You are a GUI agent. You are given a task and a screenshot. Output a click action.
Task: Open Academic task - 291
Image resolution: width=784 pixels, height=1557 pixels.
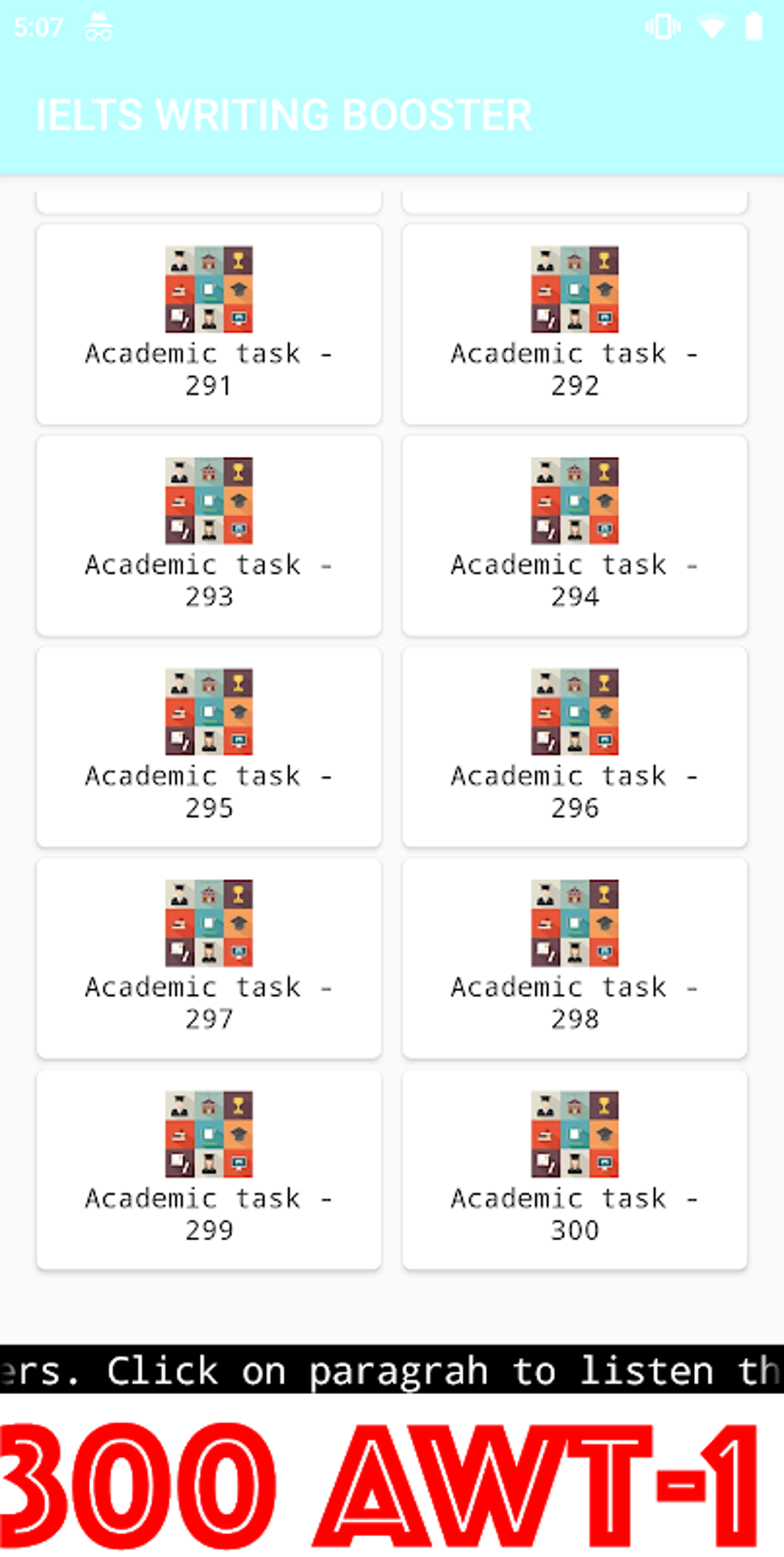[209, 324]
